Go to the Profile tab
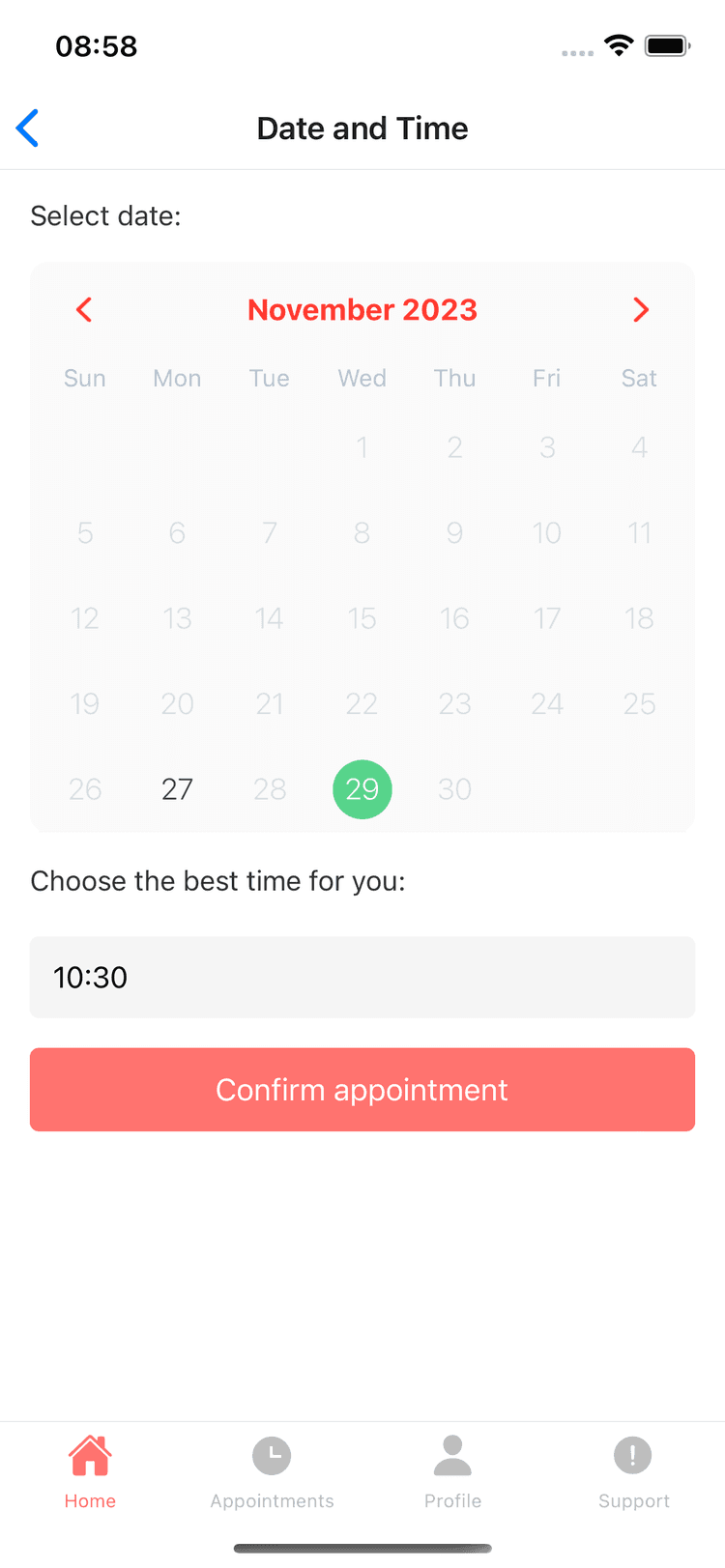This screenshot has width=725, height=1568. (452, 1471)
